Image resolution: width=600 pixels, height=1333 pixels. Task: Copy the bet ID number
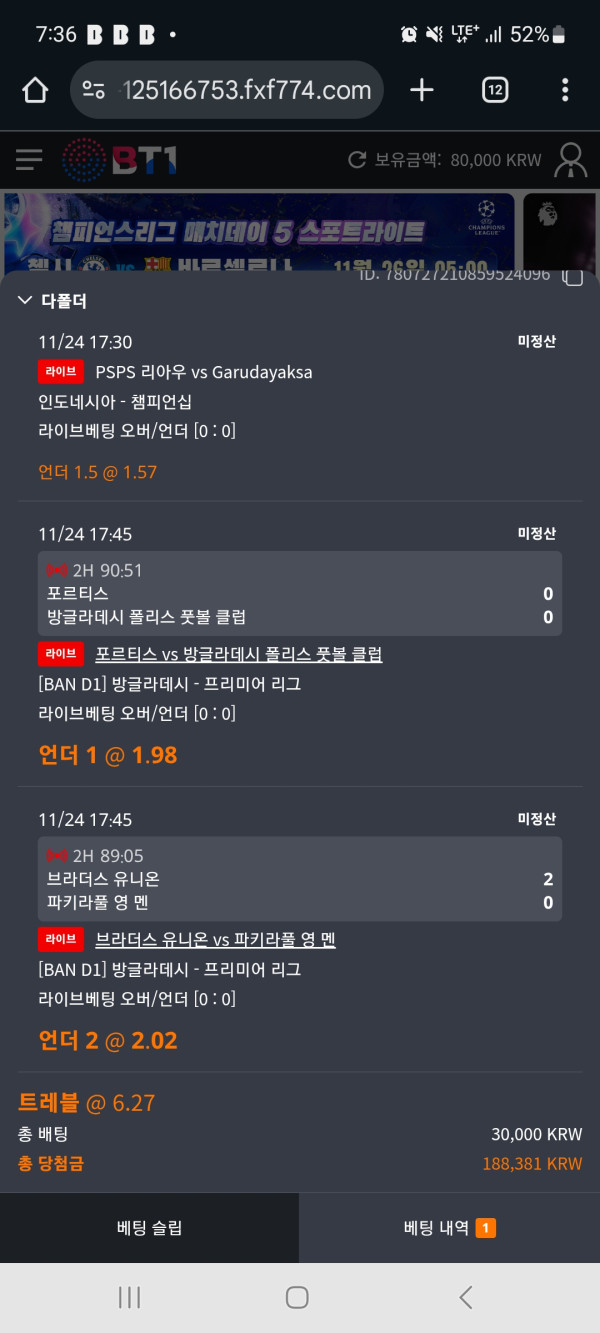(x=572, y=276)
